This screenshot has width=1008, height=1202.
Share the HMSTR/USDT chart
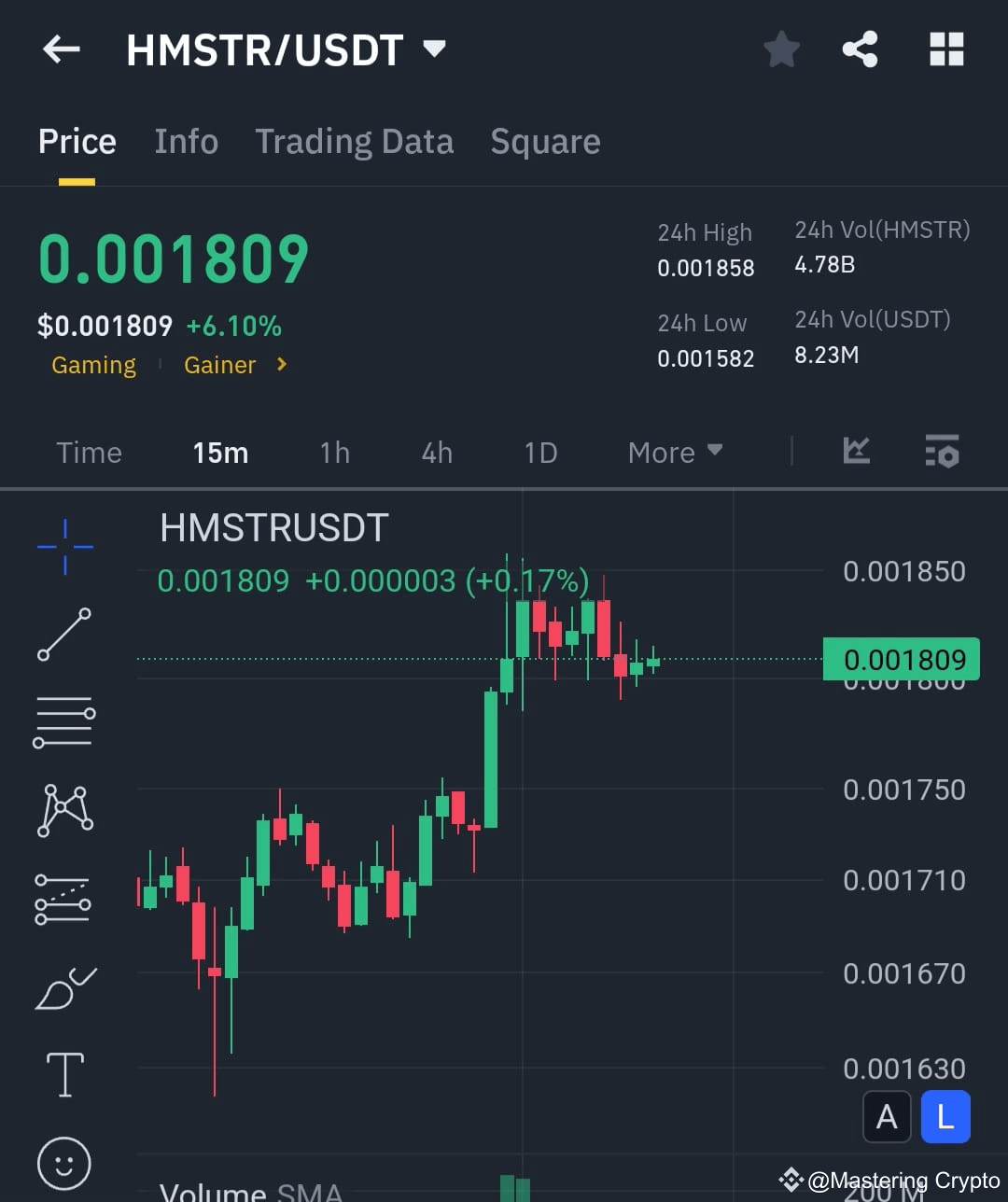pyautogui.click(x=860, y=49)
